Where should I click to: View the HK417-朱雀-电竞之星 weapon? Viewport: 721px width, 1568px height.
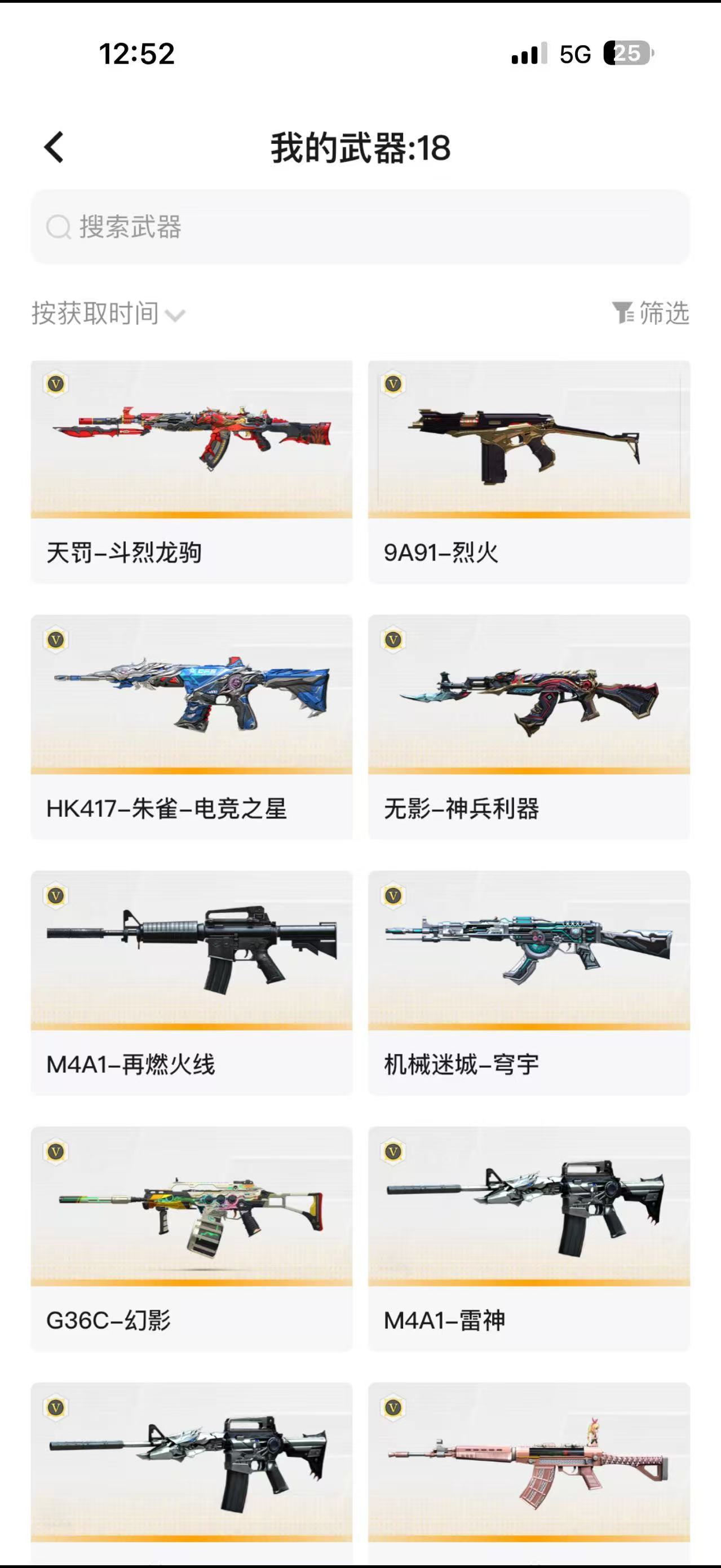click(192, 727)
